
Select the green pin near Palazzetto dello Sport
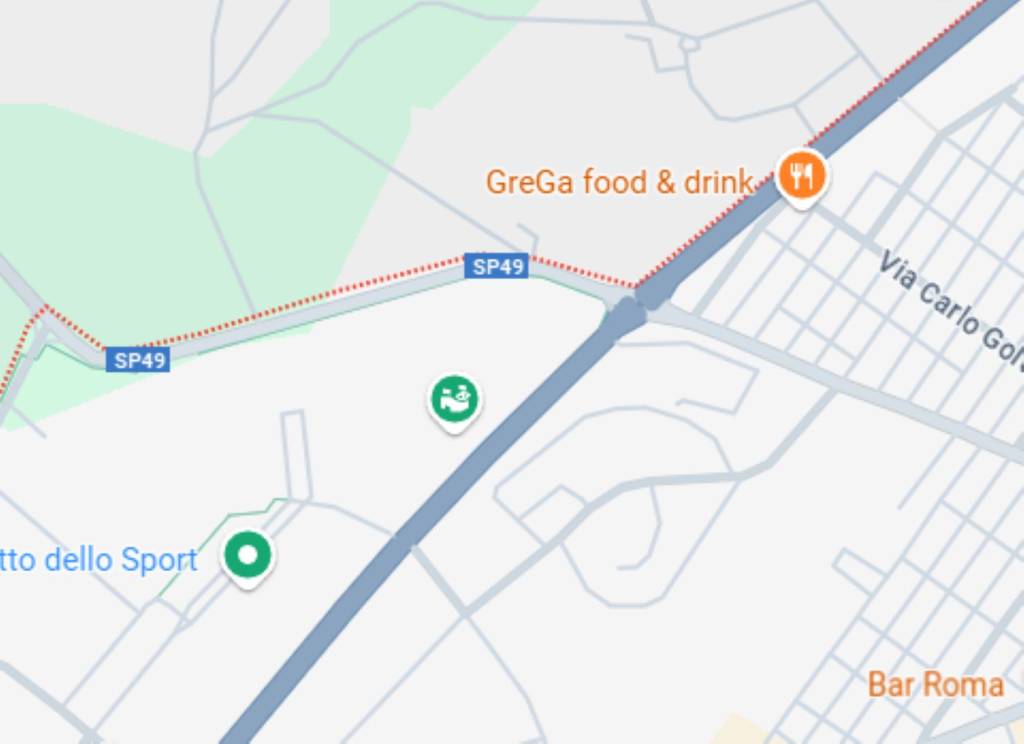[x=248, y=555]
